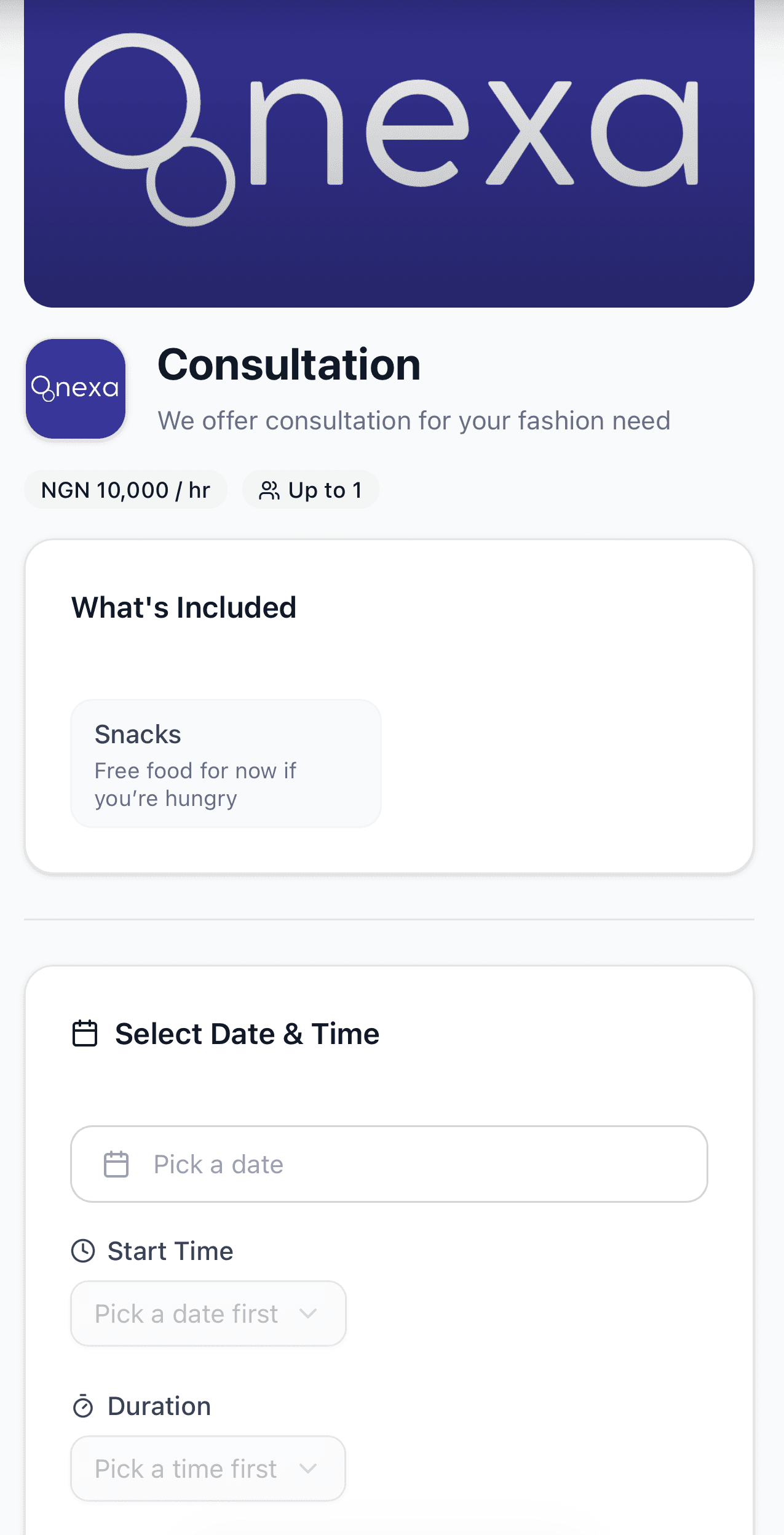The image size is (784, 1535).
Task: Click the What's Included section header
Action: [x=183, y=607]
